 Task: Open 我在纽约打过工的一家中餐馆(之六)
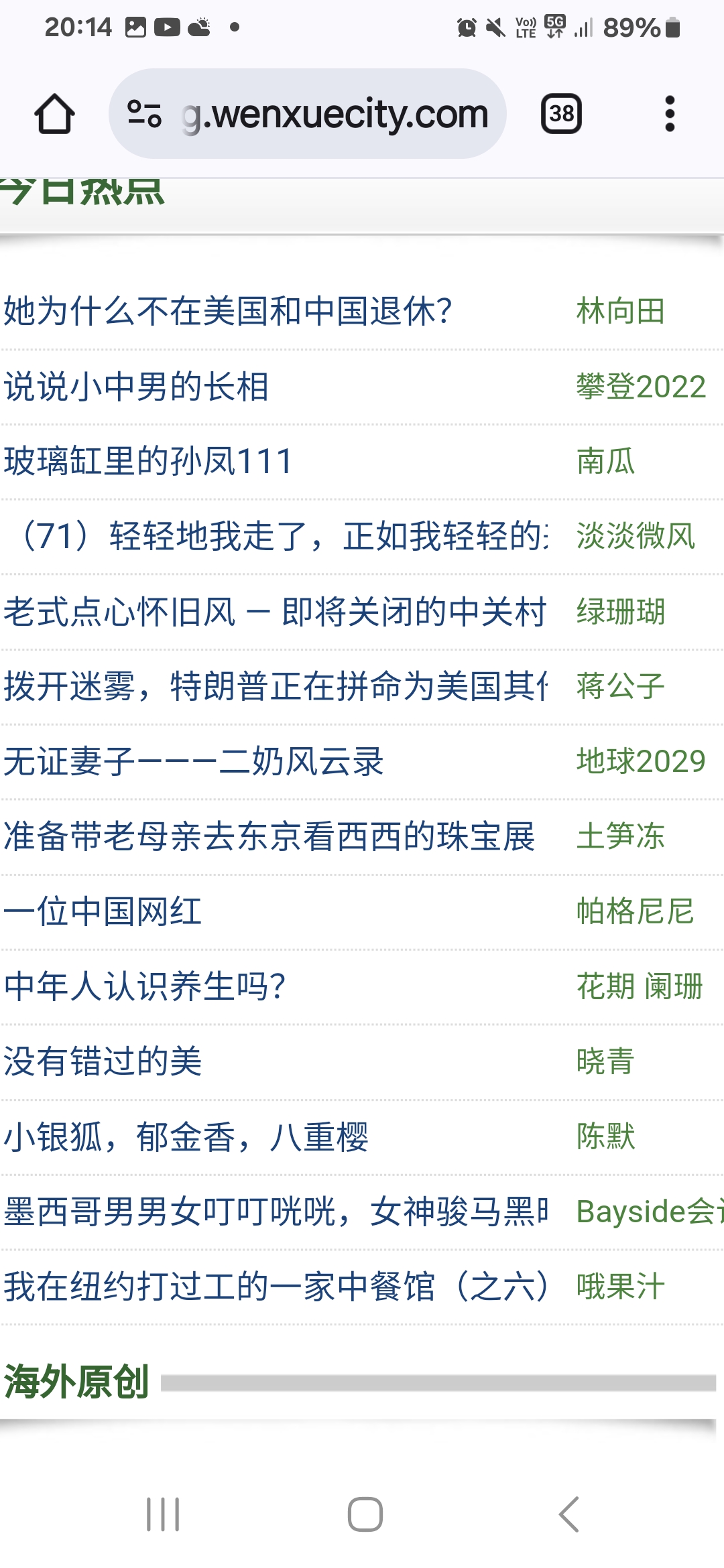(276, 1287)
